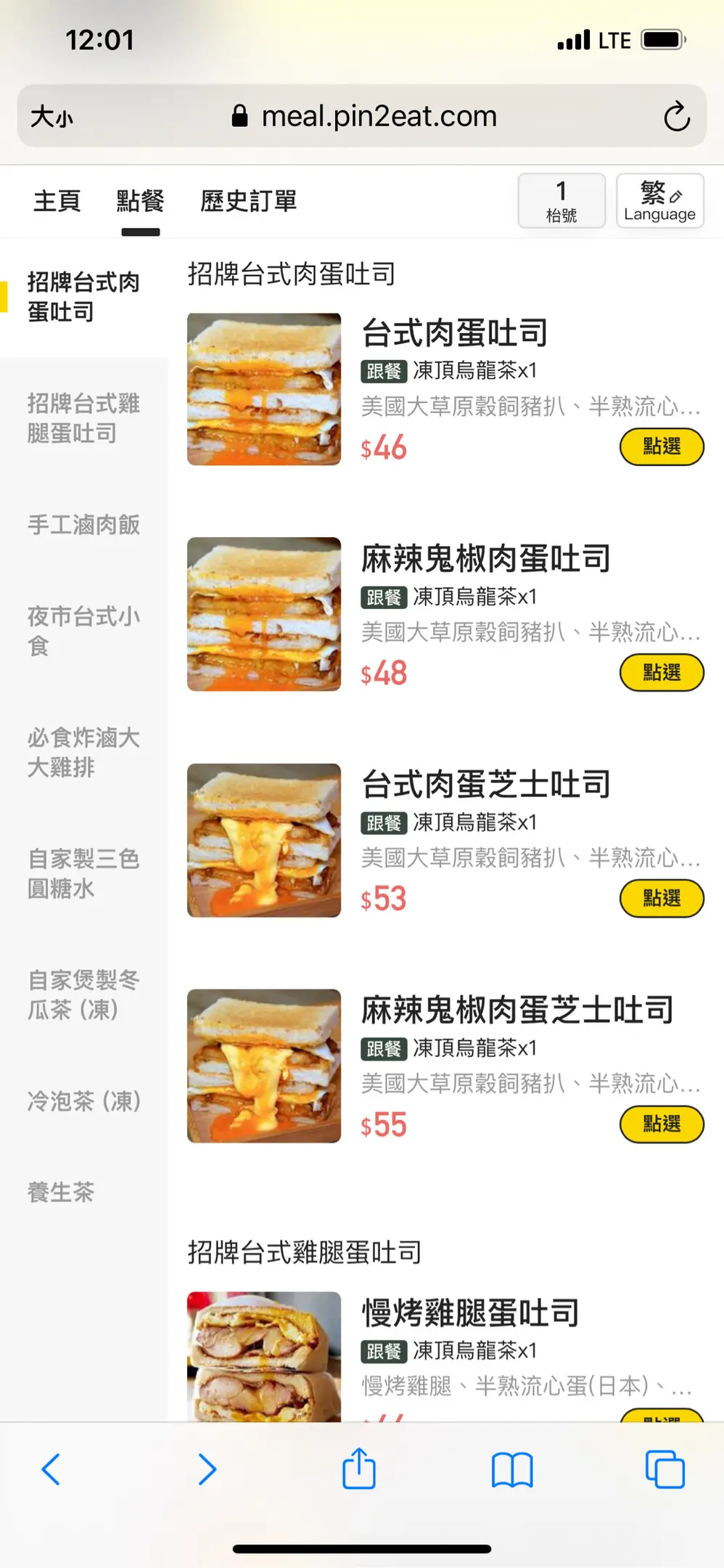Browse the 冷泡茶 (凍) category
724x1568 pixels.
(x=83, y=1101)
